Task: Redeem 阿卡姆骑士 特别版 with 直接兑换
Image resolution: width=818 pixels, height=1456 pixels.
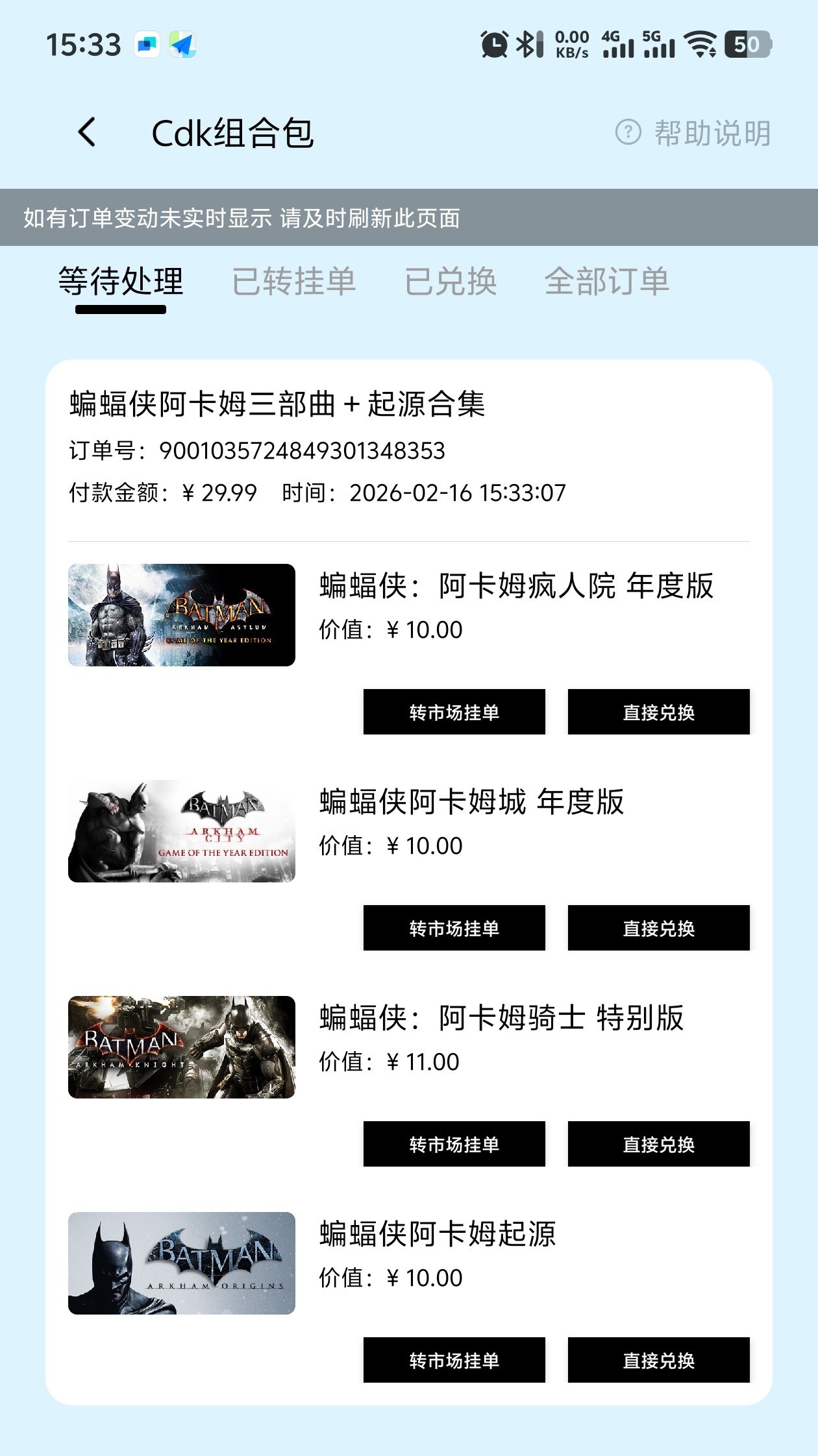Action: (x=658, y=1144)
